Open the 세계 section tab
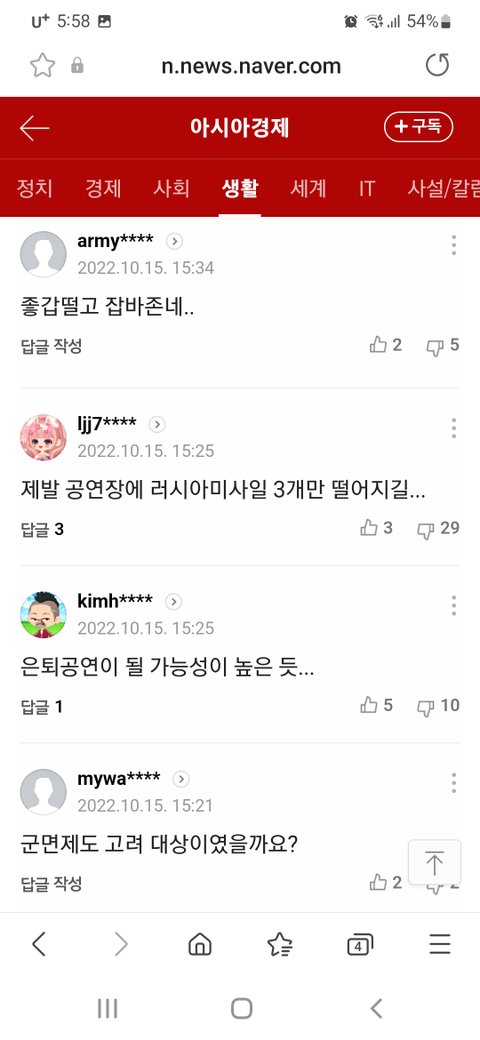This screenshot has height=1040, width=480. coord(308,188)
